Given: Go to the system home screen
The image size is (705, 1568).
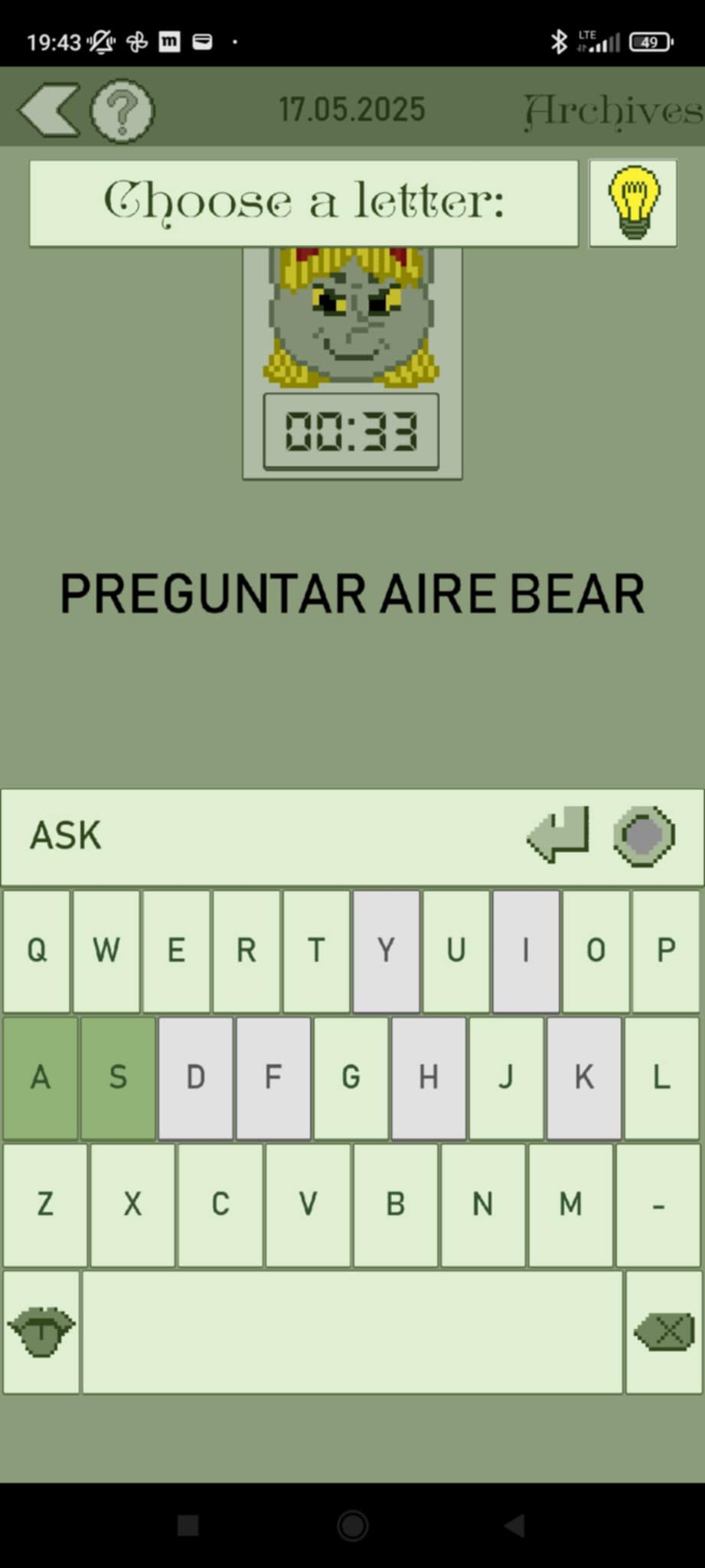Looking at the screenshot, I should (x=352, y=1525).
